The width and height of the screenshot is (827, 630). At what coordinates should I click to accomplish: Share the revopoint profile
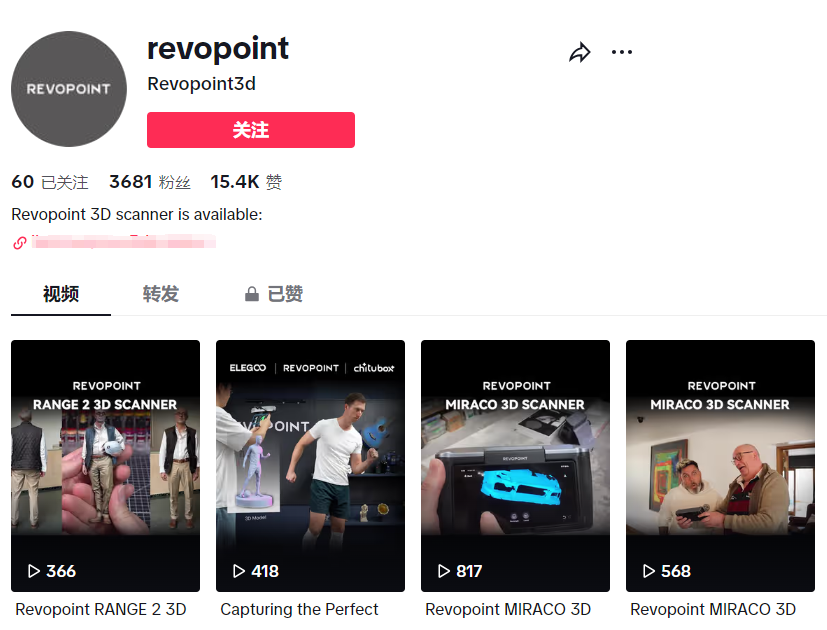[x=580, y=53]
